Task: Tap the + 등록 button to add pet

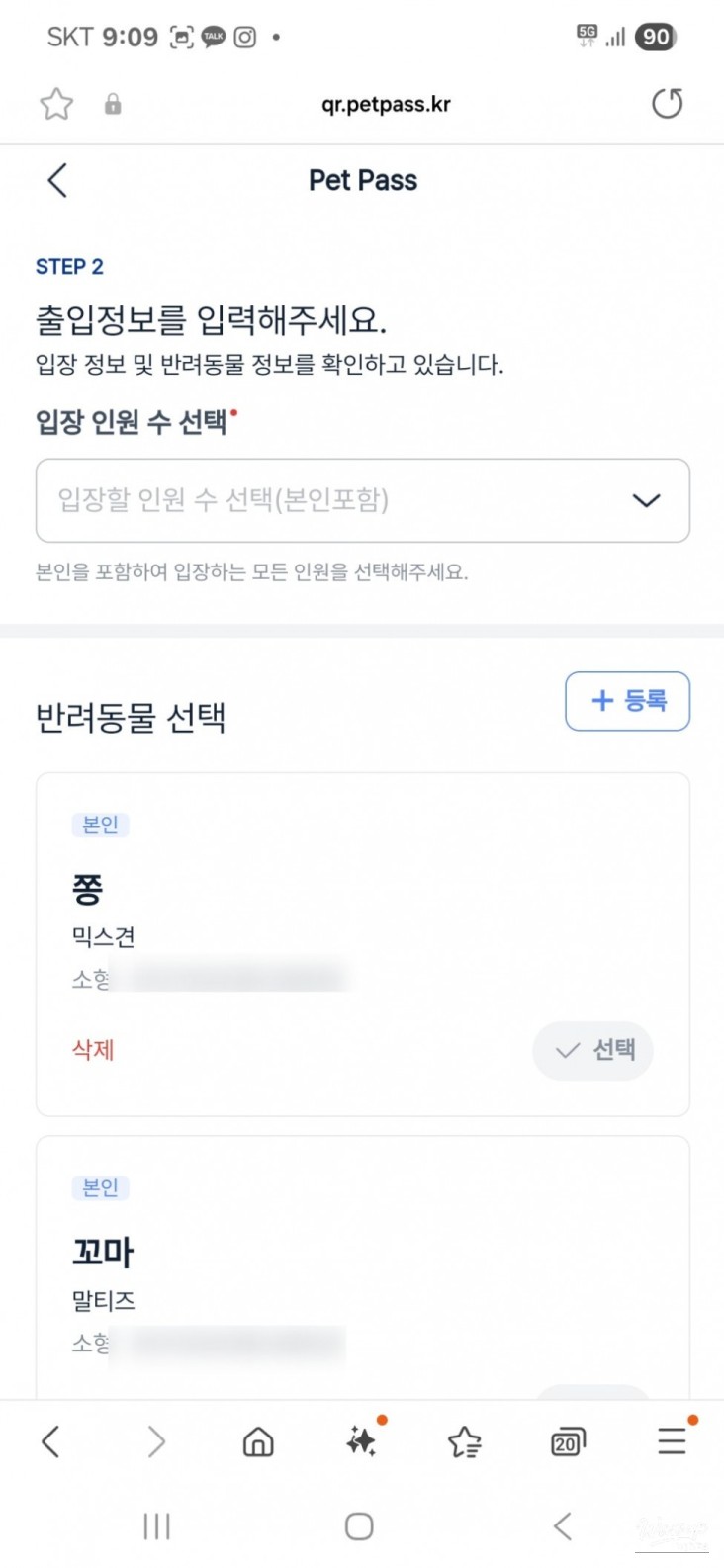Action: (x=627, y=701)
